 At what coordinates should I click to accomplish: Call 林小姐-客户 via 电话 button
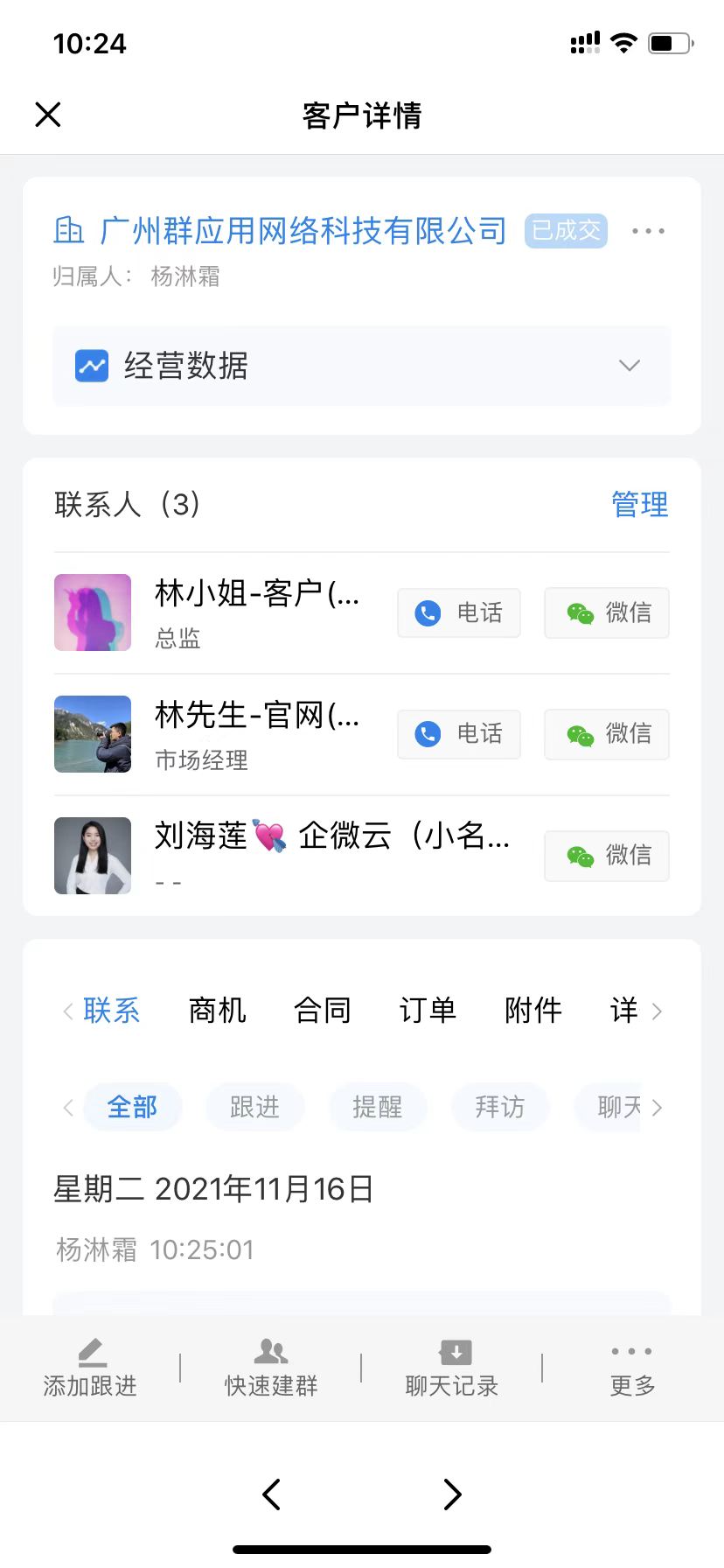pyautogui.click(x=459, y=612)
